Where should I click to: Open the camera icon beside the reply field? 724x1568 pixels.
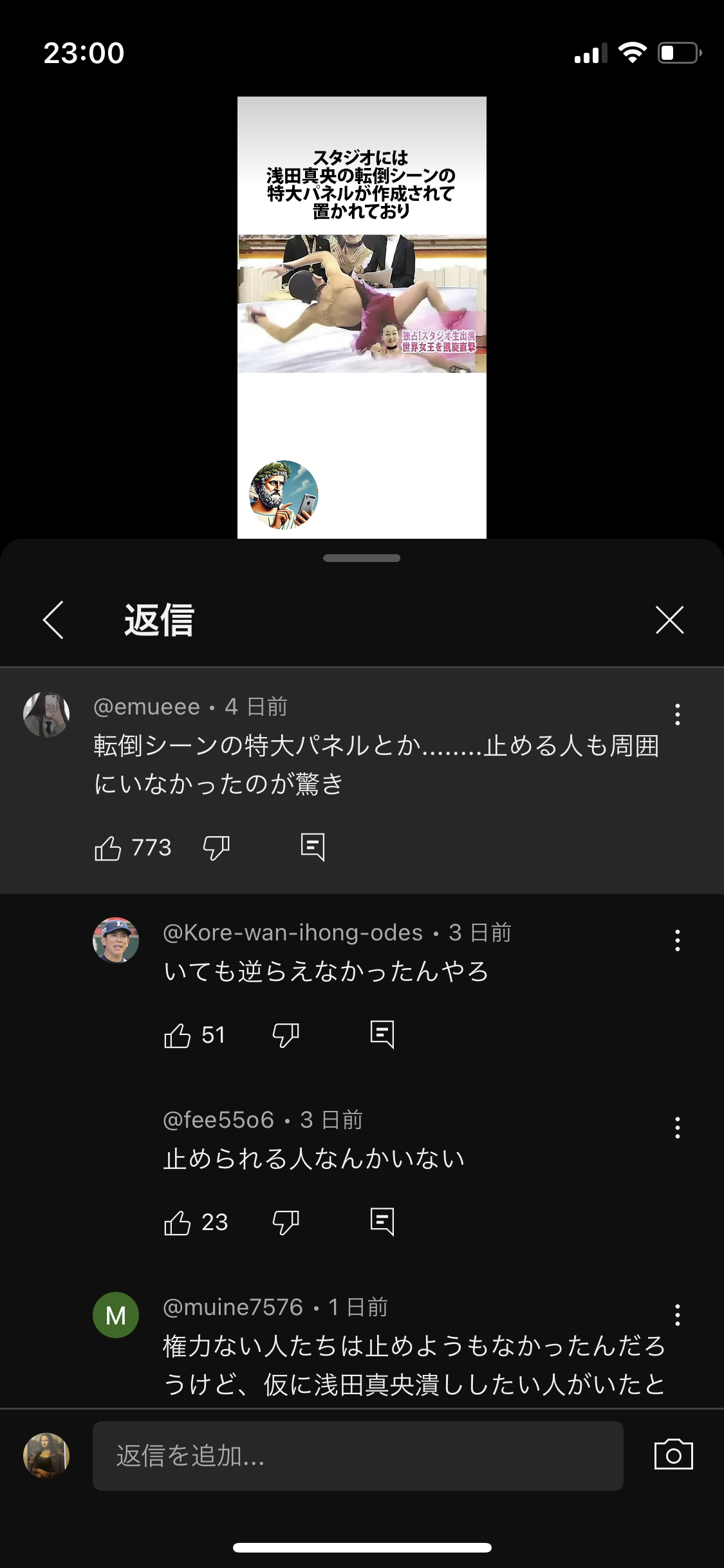673,1455
